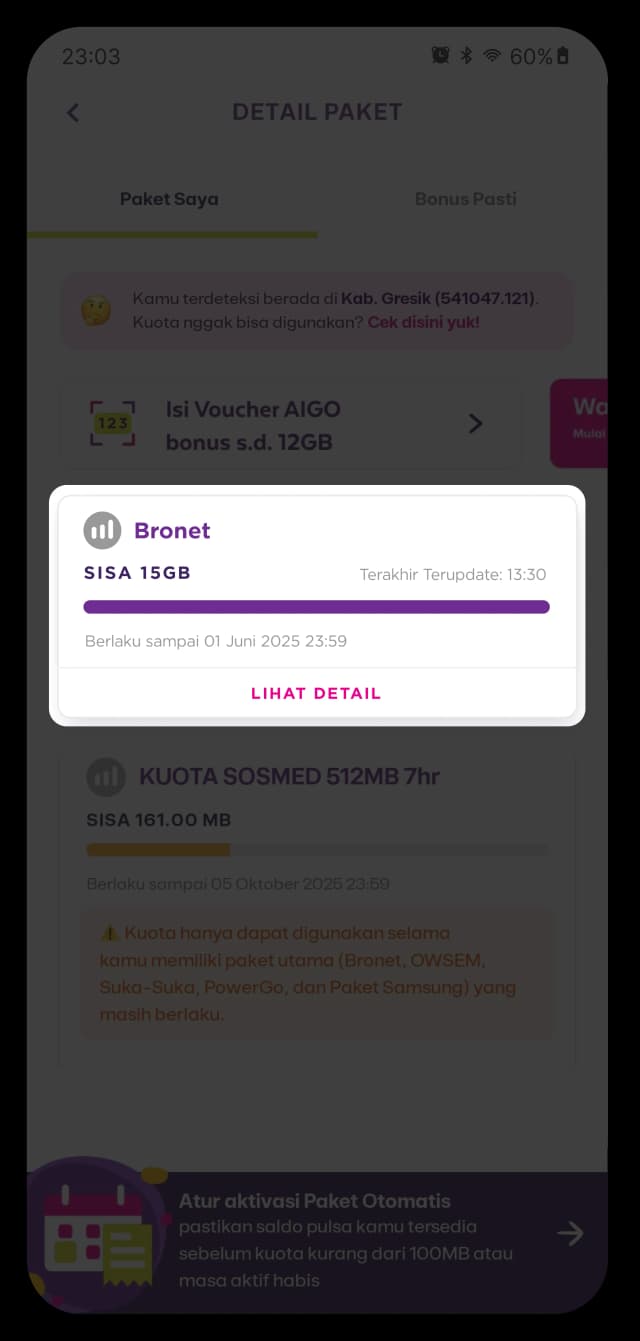Open the Cek disini yuk link
Screen dimensions: 640x1341
(x=423, y=323)
